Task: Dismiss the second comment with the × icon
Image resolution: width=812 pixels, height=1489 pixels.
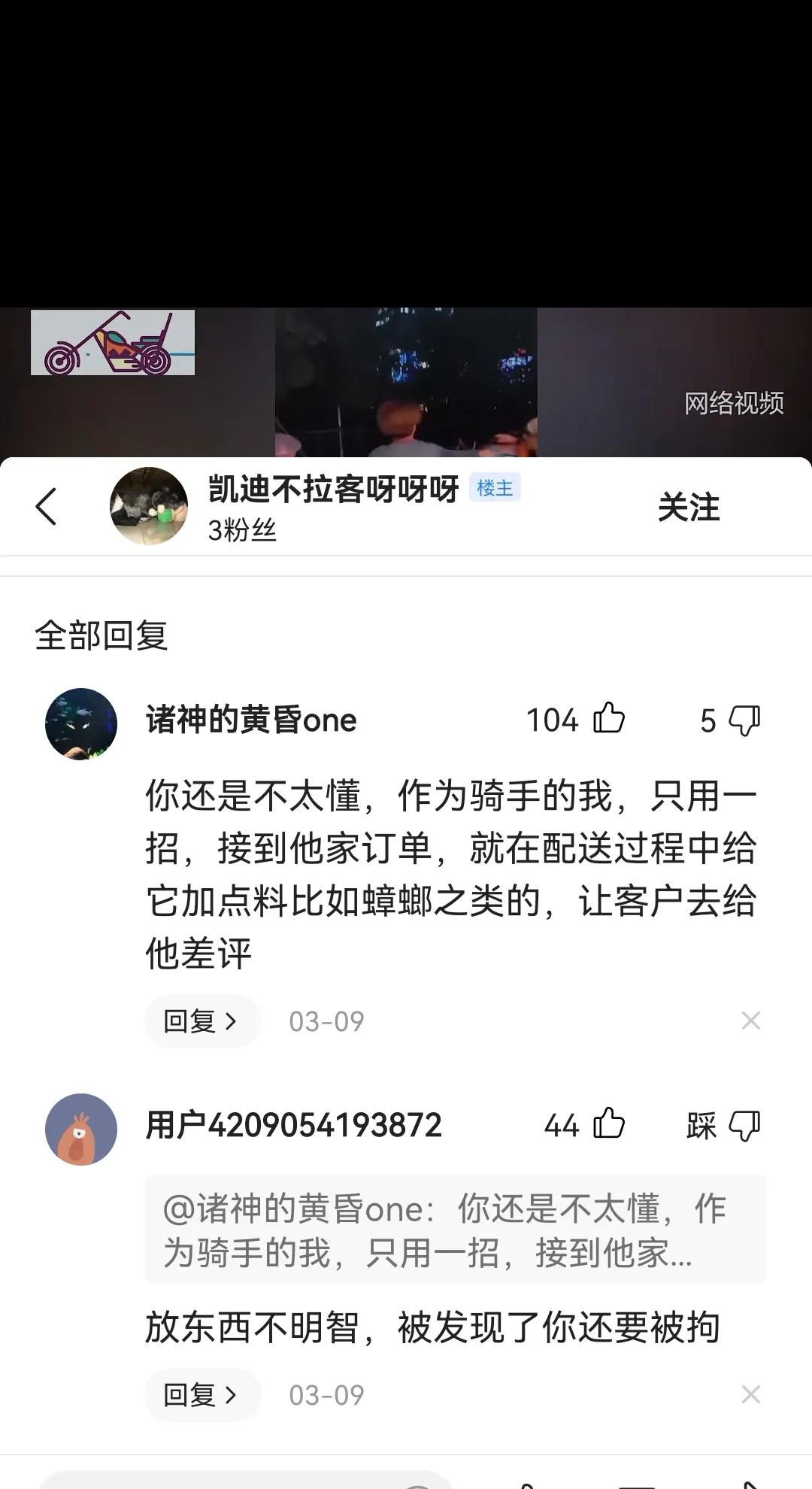Action: [751, 1395]
